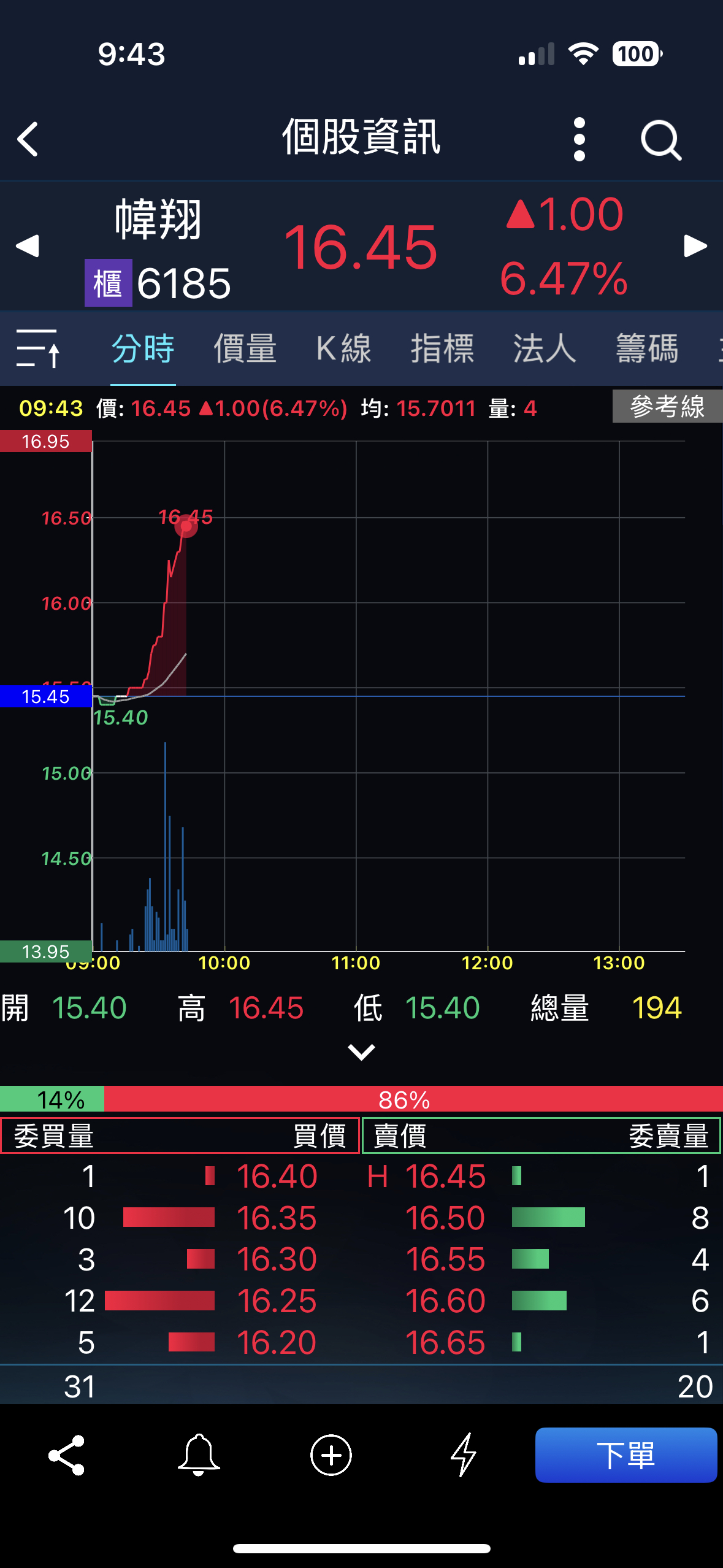Set a price alert with the bell
The image size is (723, 1568).
tap(199, 1455)
